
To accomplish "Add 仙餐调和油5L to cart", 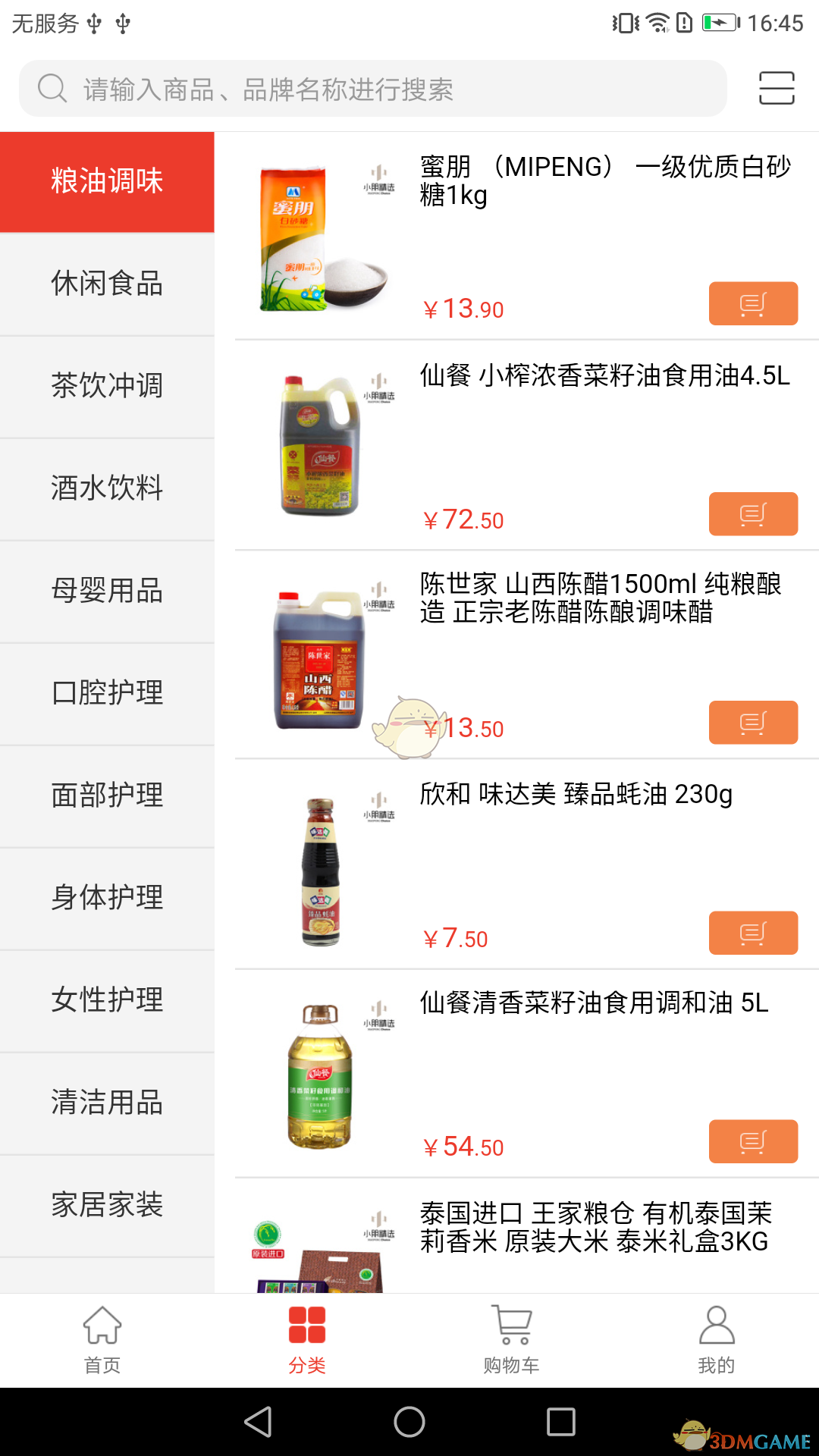I will 752,1141.
